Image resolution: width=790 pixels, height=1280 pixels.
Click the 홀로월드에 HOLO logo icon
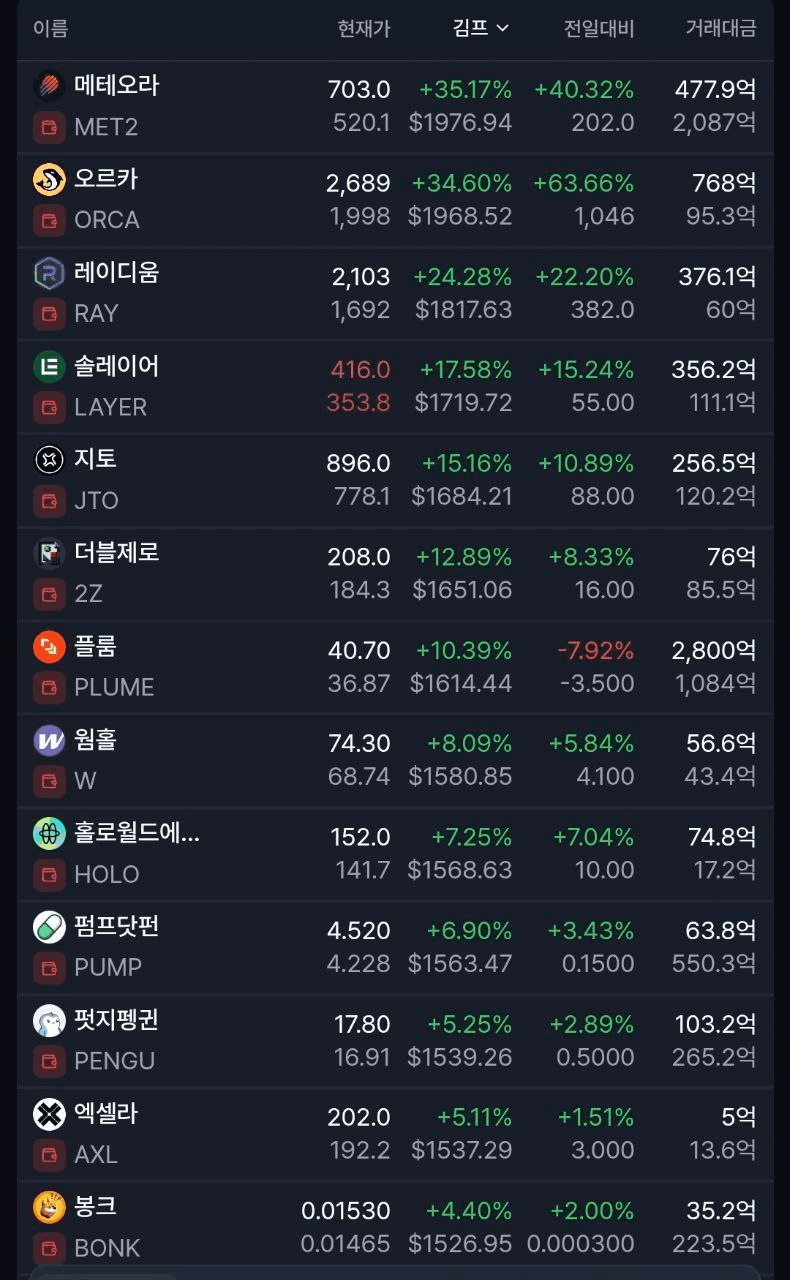point(49,834)
